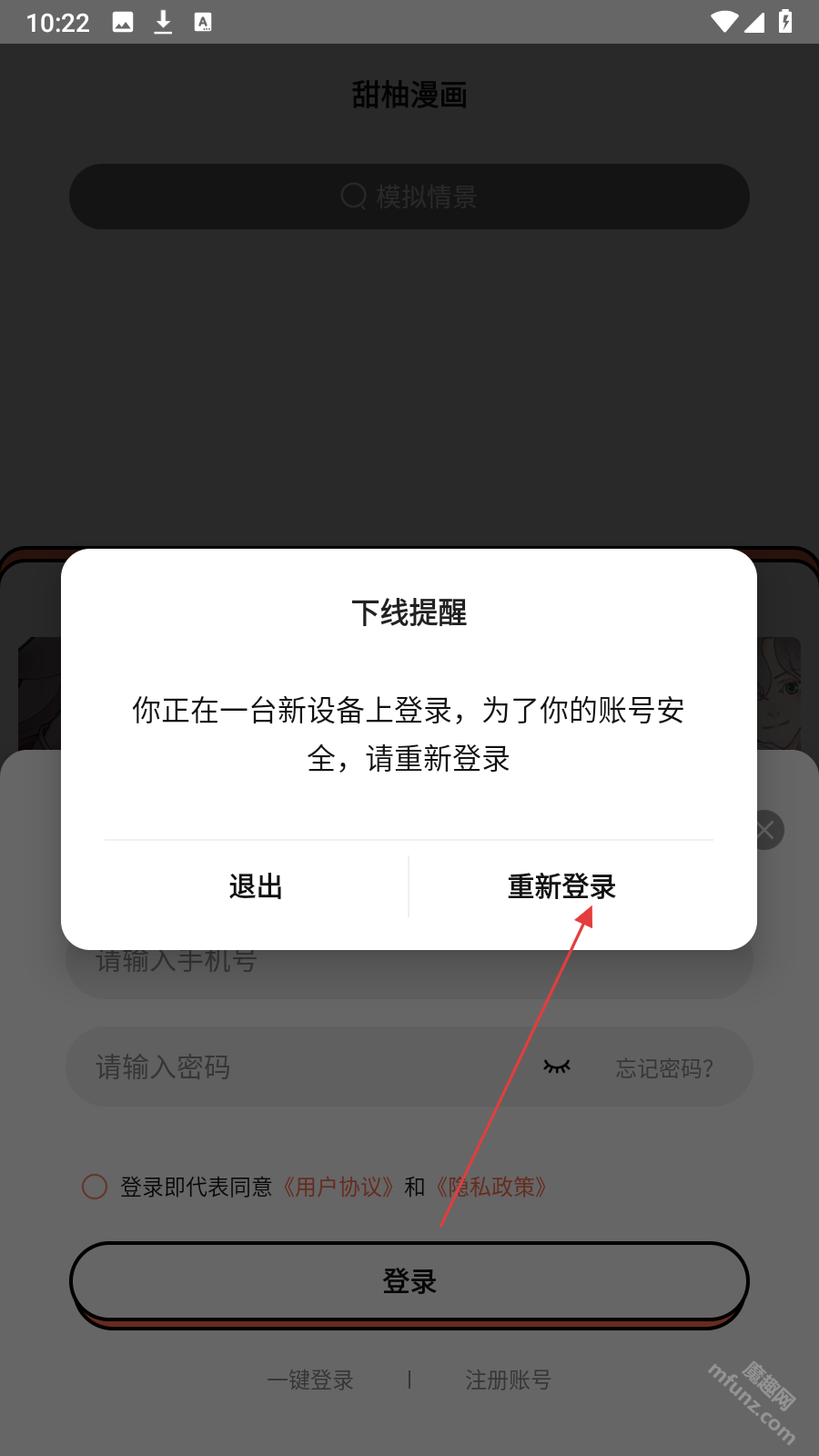Tap 重新登录 to log in again
This screenshot has height=1456, width=819.
click(x=561, y=886)
